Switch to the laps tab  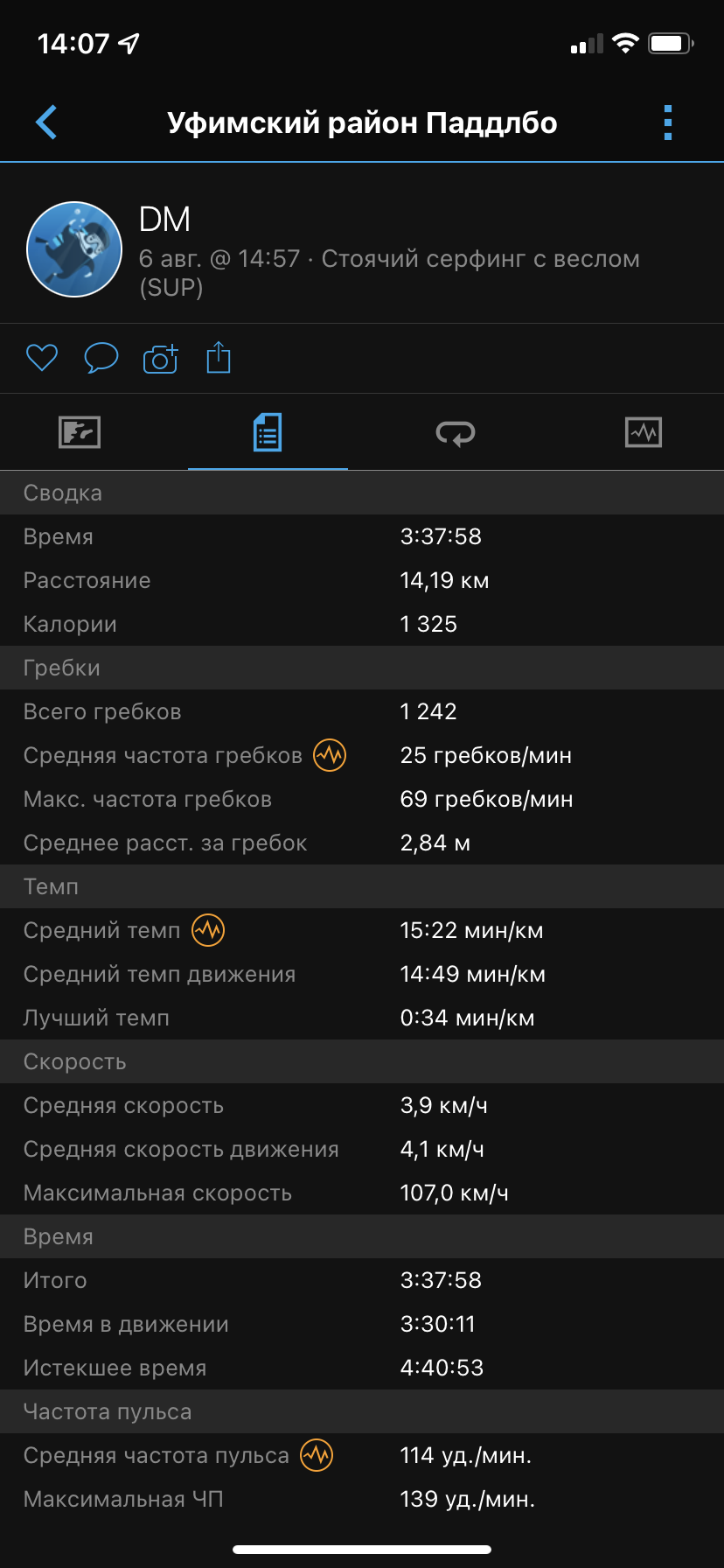[x=456, y=432]
